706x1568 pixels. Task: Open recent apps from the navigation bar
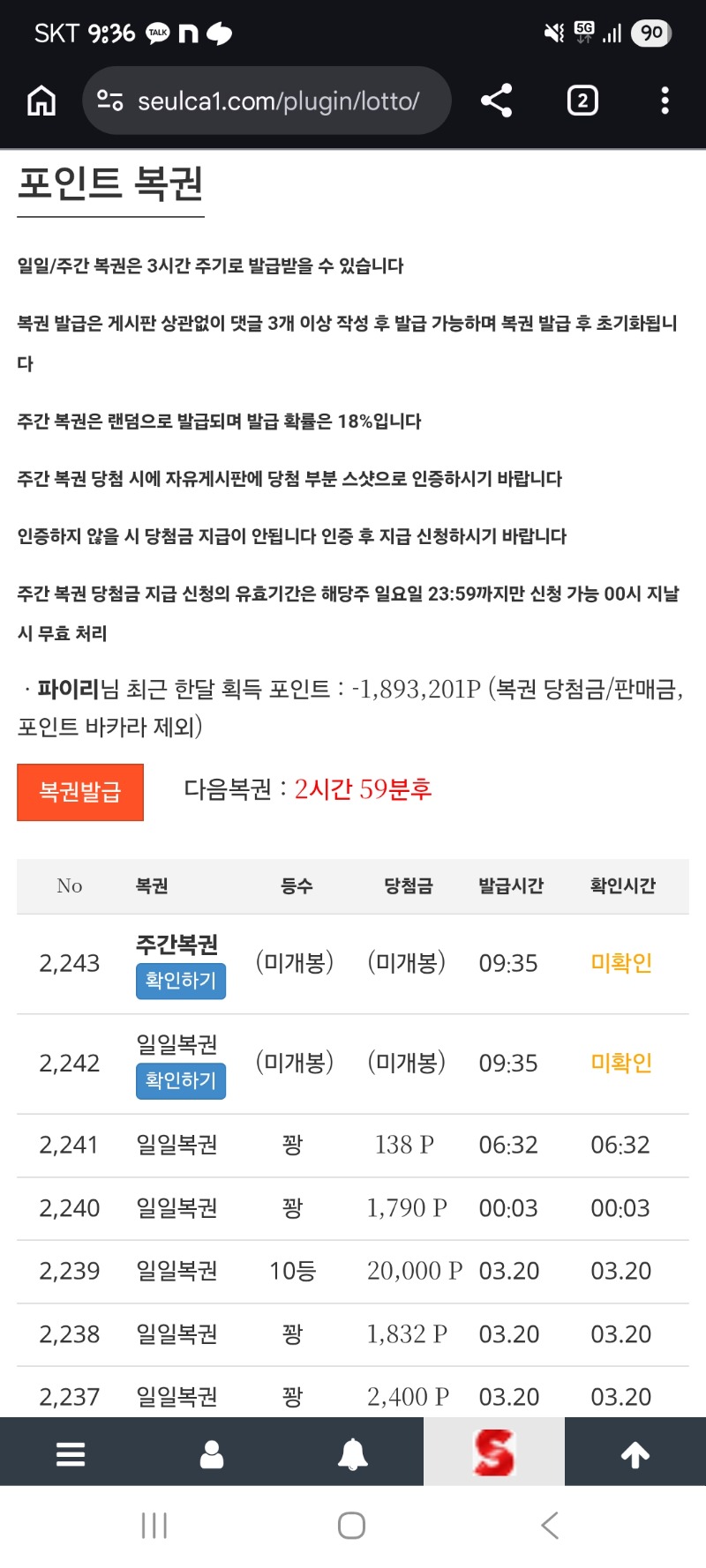pos(154,1525)
